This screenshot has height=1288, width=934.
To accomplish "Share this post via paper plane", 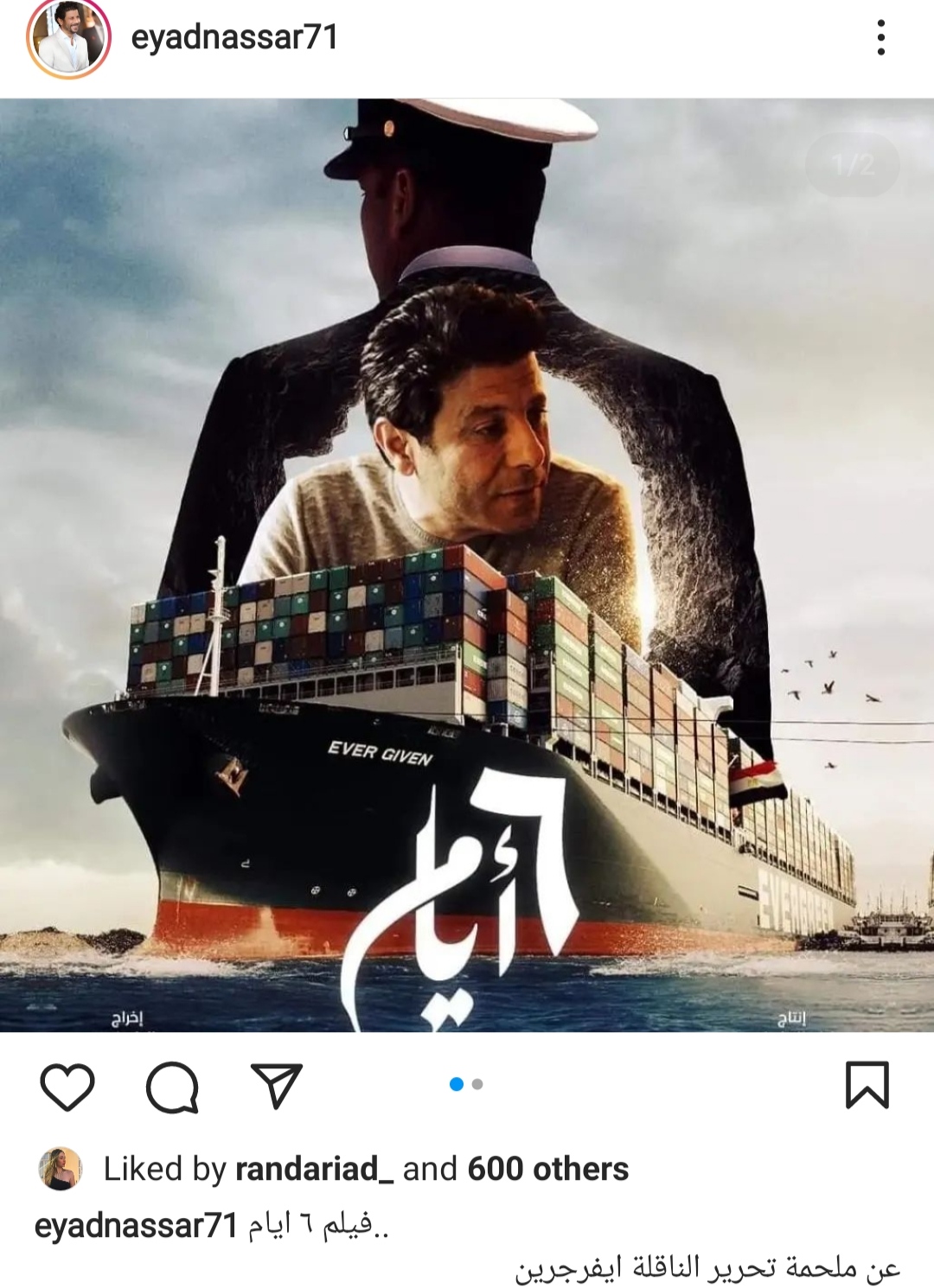I will pos(276,1086).
